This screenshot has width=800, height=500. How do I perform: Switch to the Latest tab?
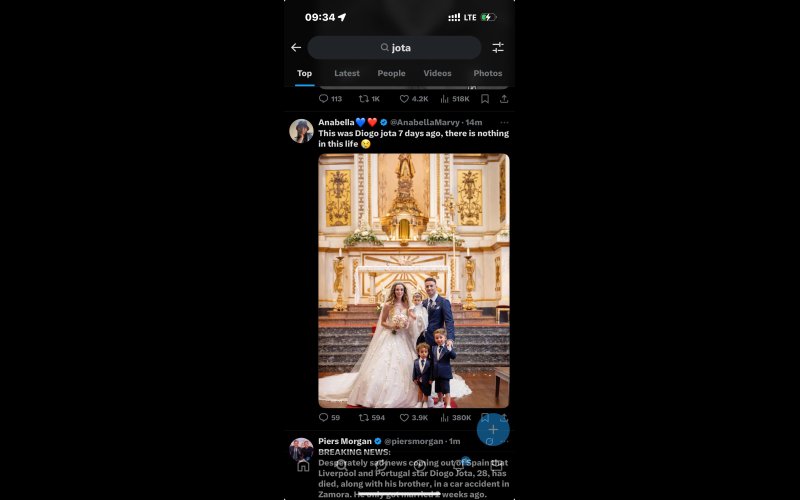click(x=347, y=73)
